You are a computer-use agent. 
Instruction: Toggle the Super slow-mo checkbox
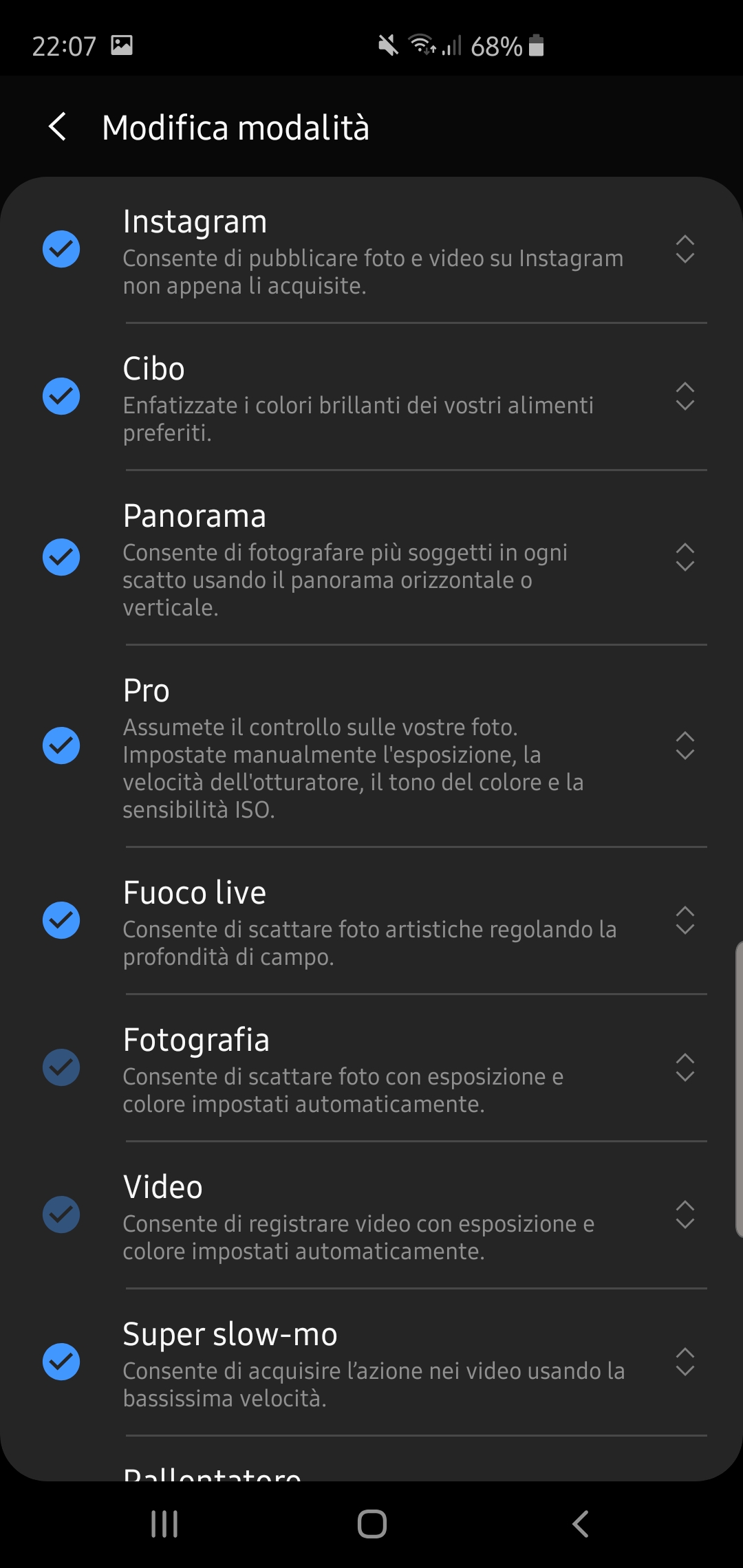click(61, 1362)
